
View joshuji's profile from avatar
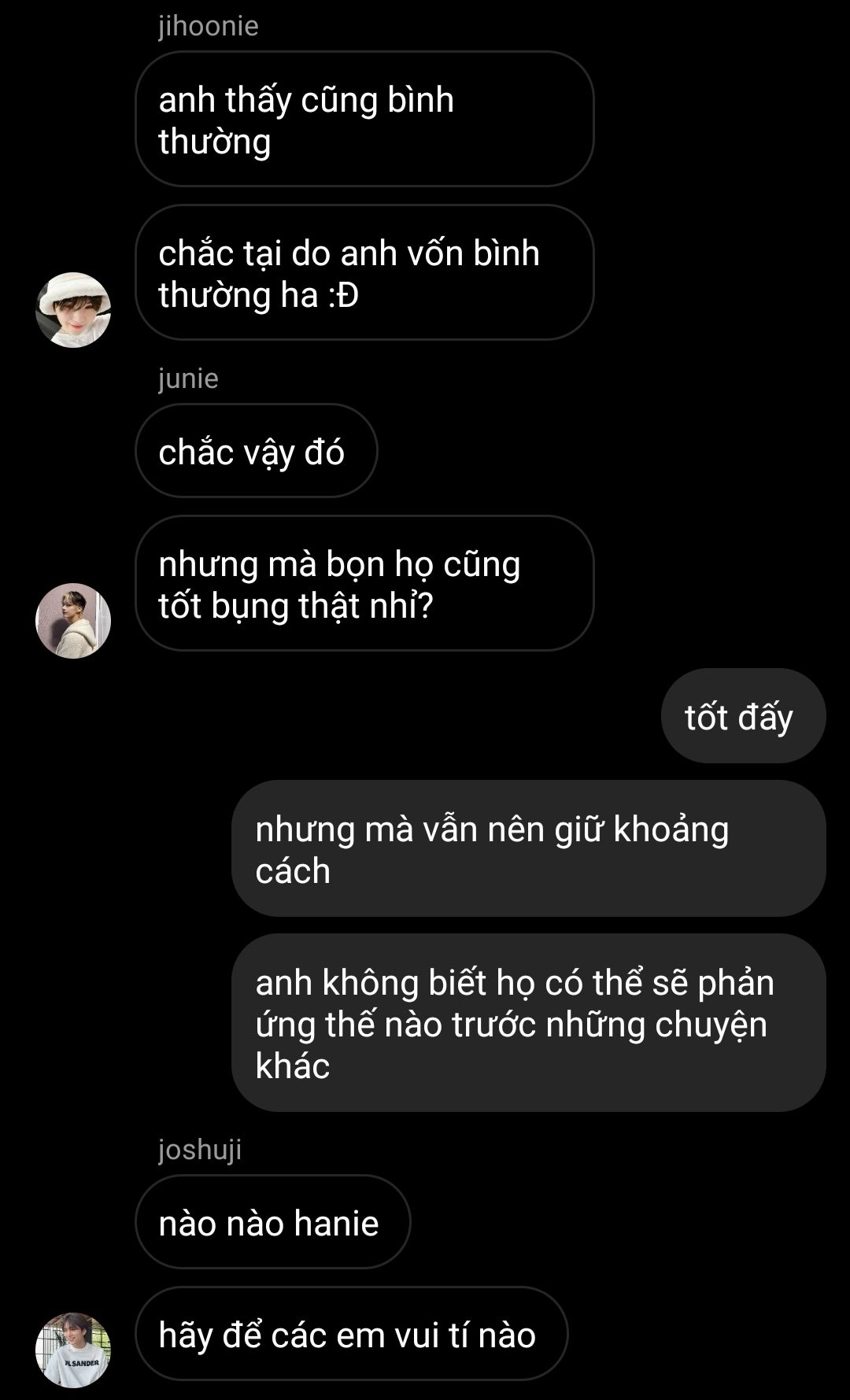pos(73,1350)
